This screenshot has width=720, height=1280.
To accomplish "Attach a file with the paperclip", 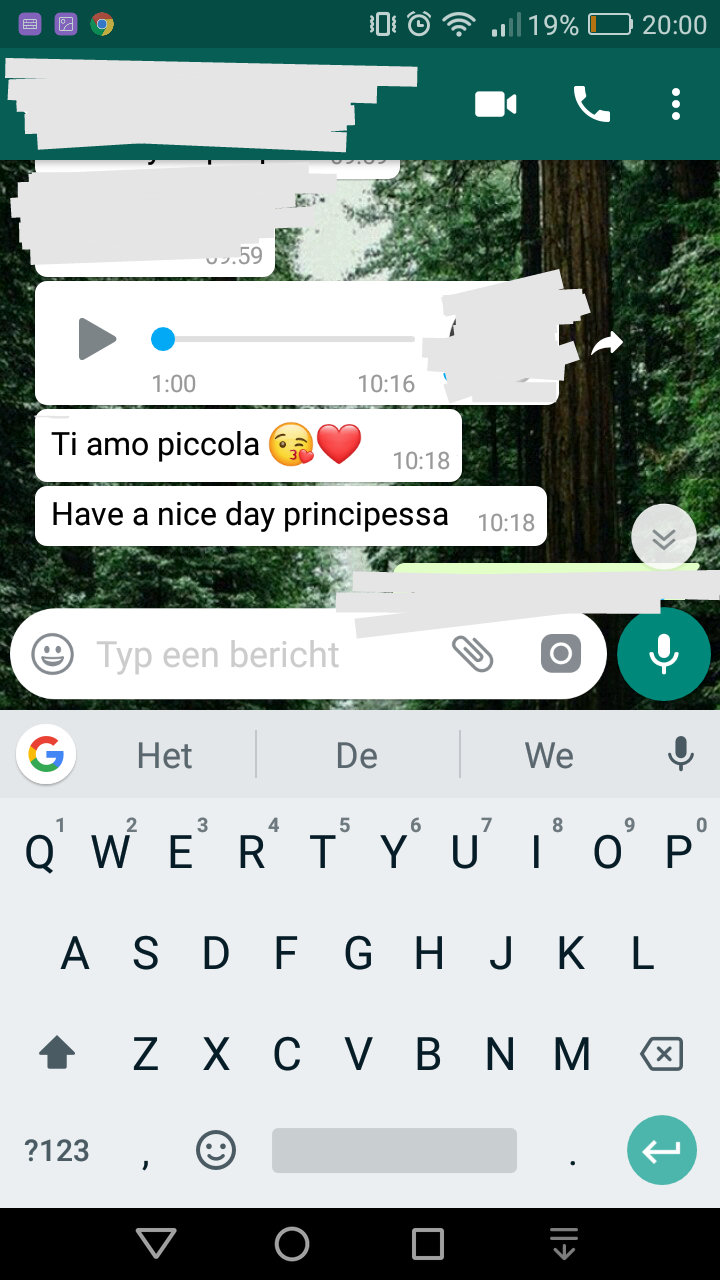I will pos(473,654).
